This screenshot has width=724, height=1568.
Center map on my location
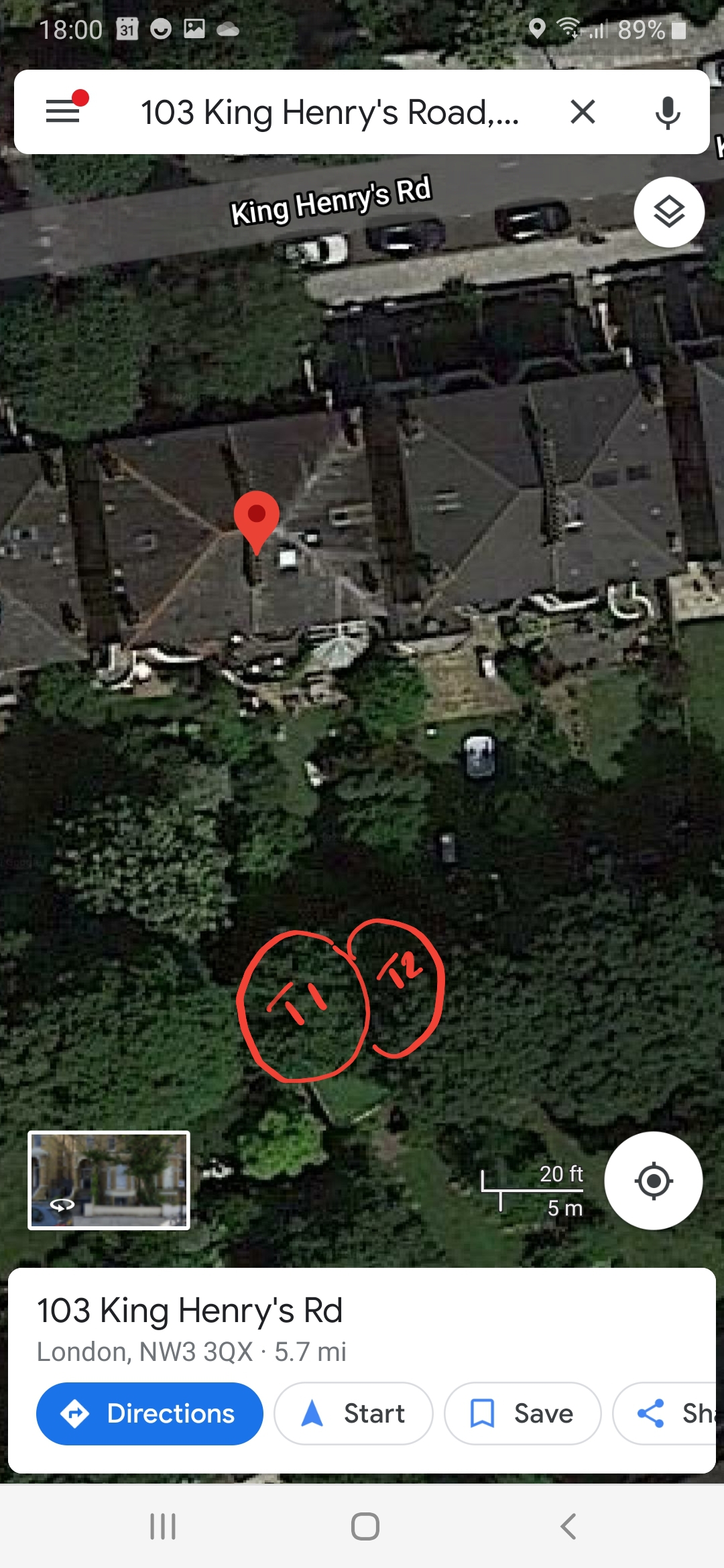[653, 1181]
